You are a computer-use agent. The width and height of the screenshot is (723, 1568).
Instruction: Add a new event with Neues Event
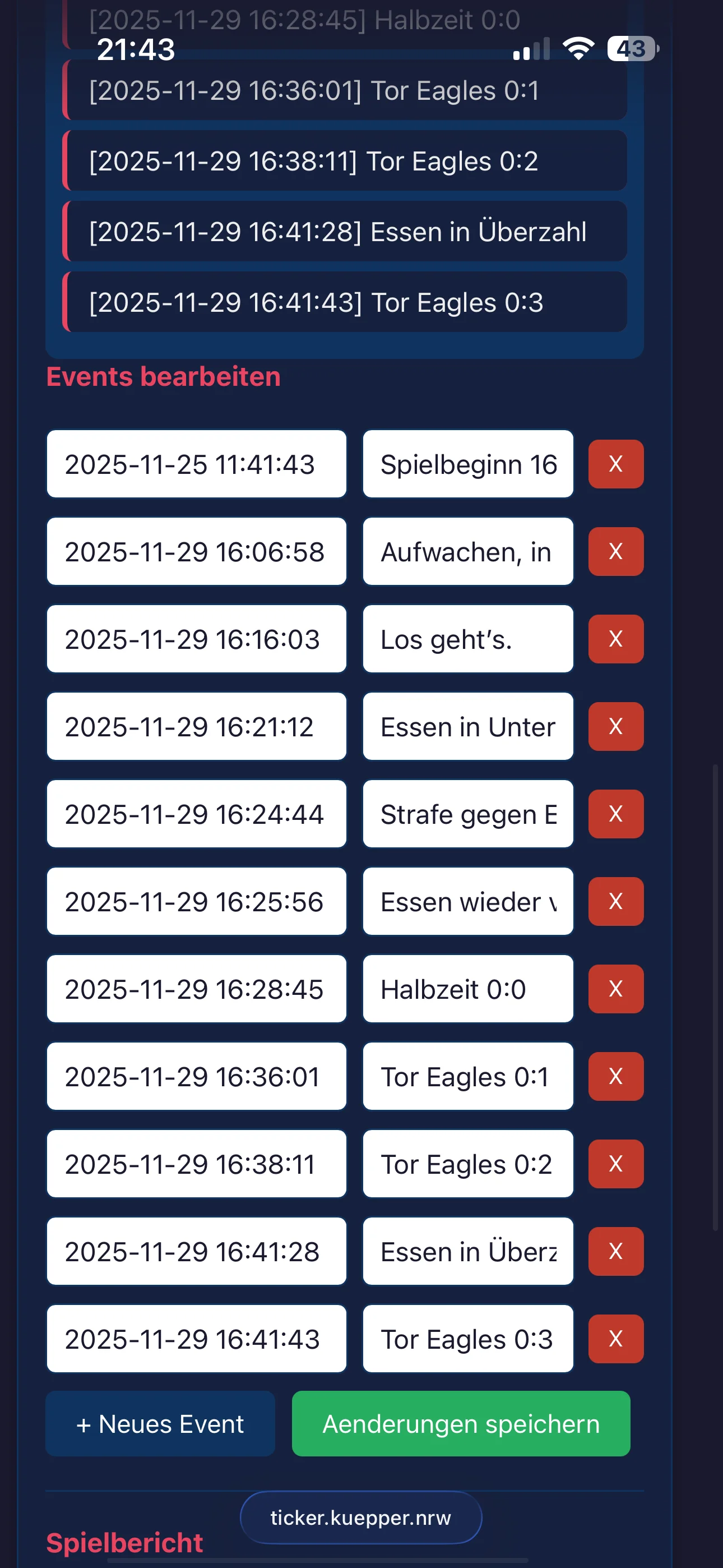[x=159, y=1423]
